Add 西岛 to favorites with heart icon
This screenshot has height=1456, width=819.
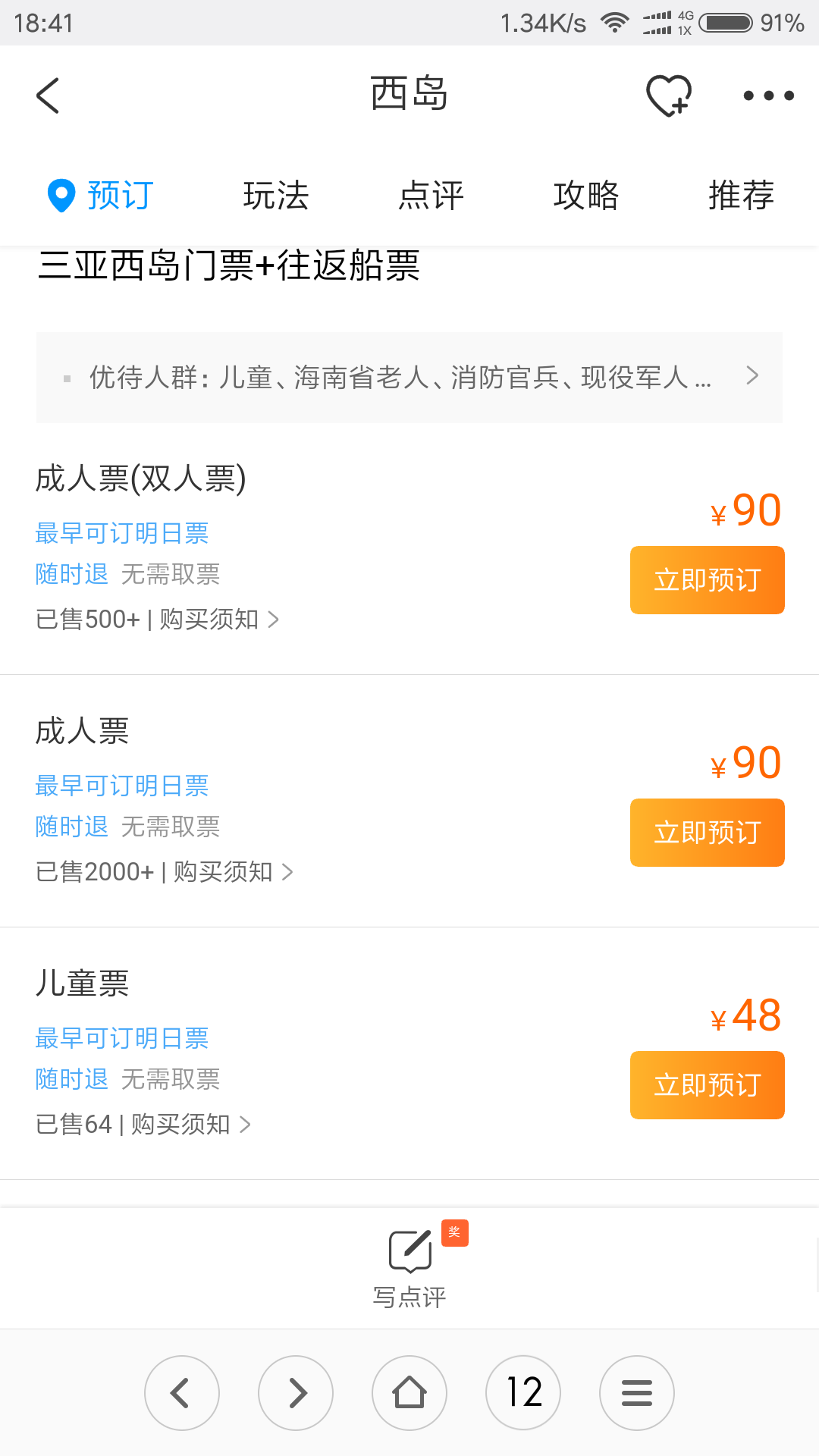coord(669,96)
